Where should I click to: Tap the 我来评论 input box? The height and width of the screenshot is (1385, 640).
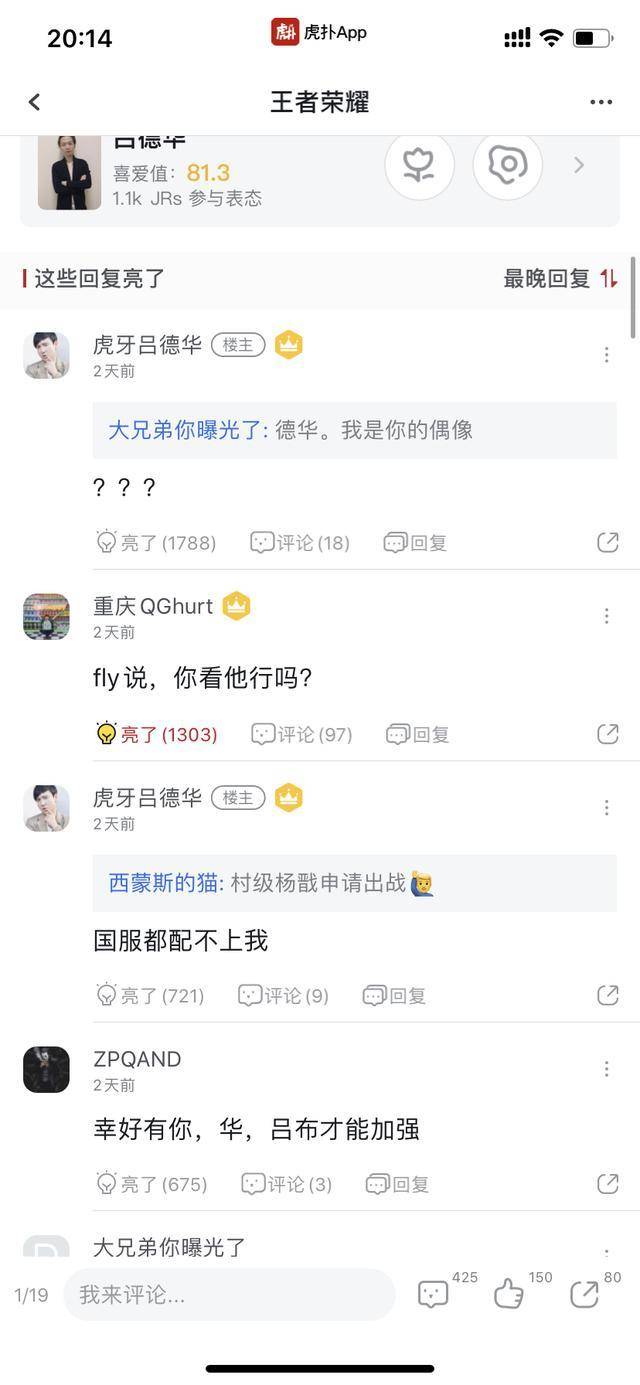pyautogui.click(x=229, y=1295)
